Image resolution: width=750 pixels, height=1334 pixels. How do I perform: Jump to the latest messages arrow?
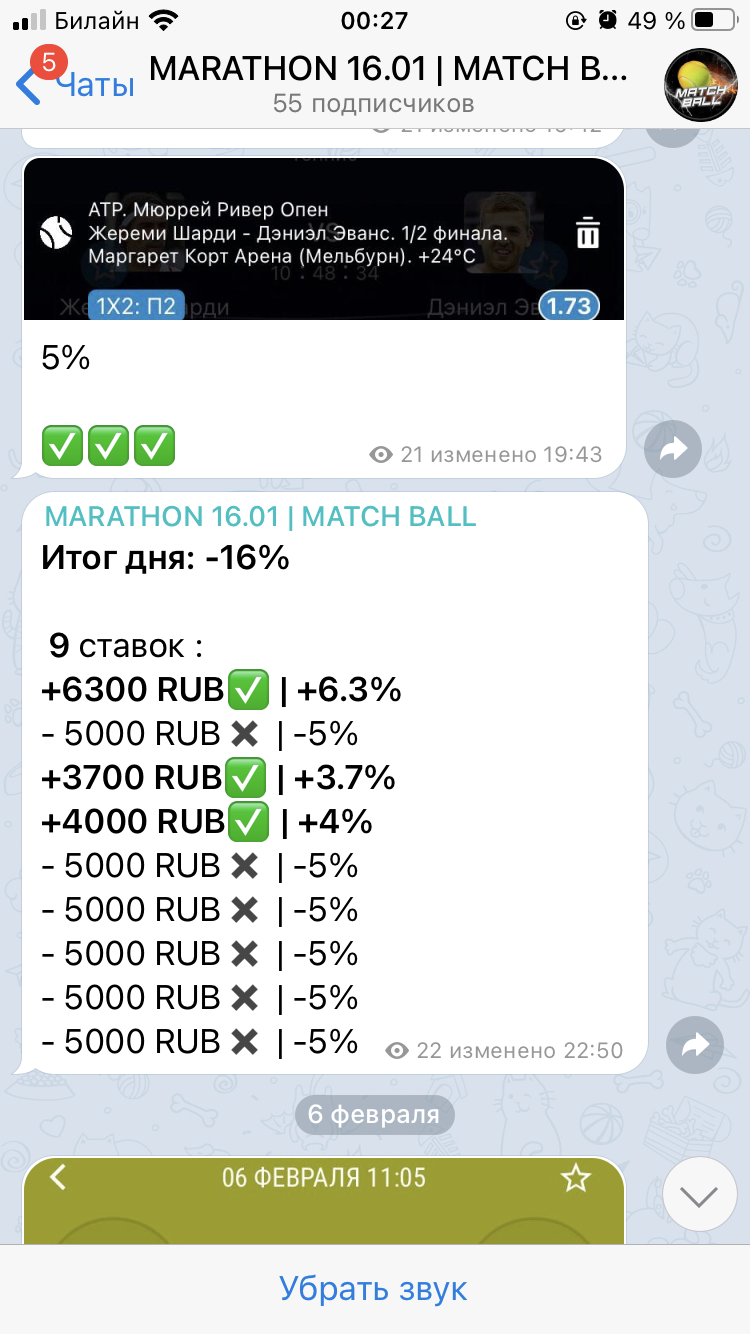(x=699, y=1194)
